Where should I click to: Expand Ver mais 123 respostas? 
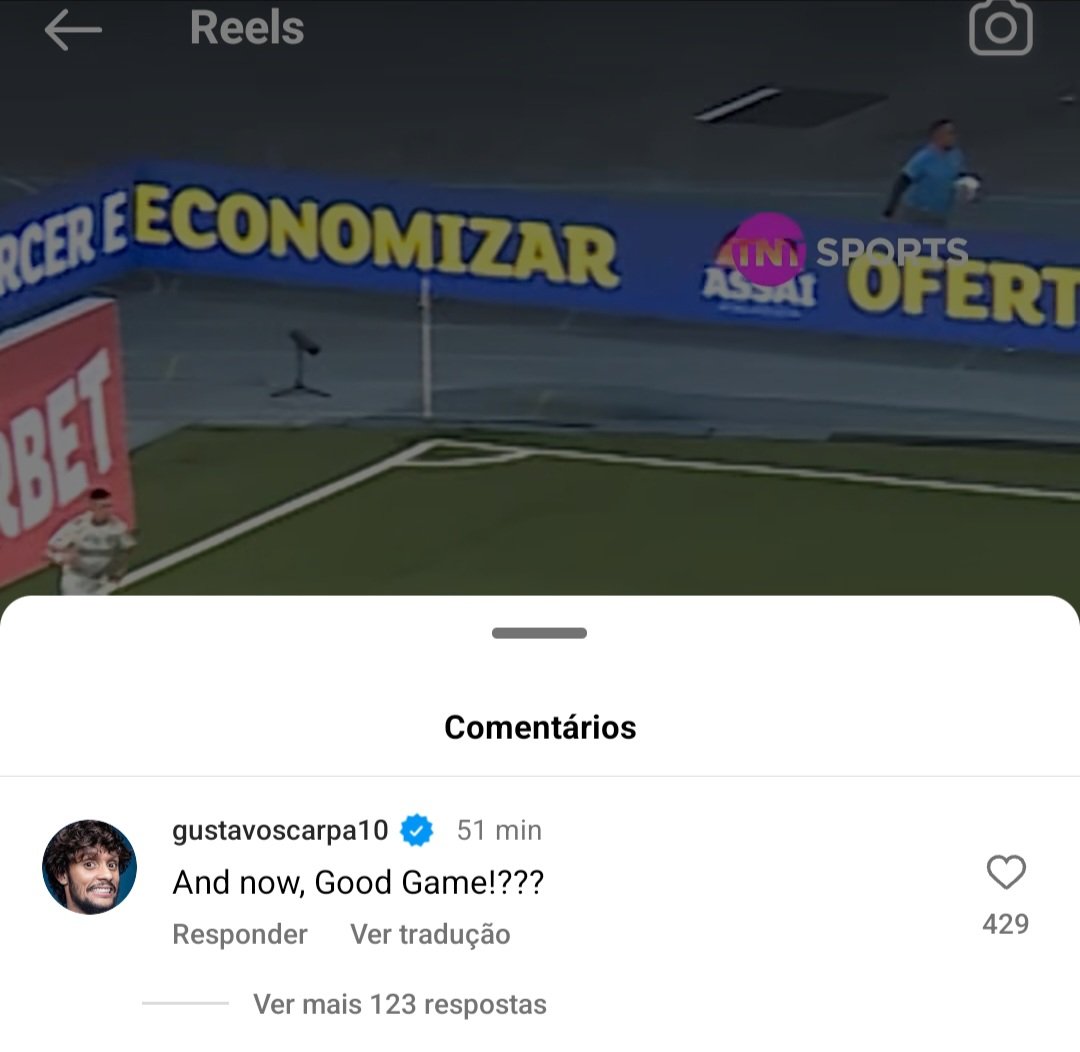pos(399,1003)
